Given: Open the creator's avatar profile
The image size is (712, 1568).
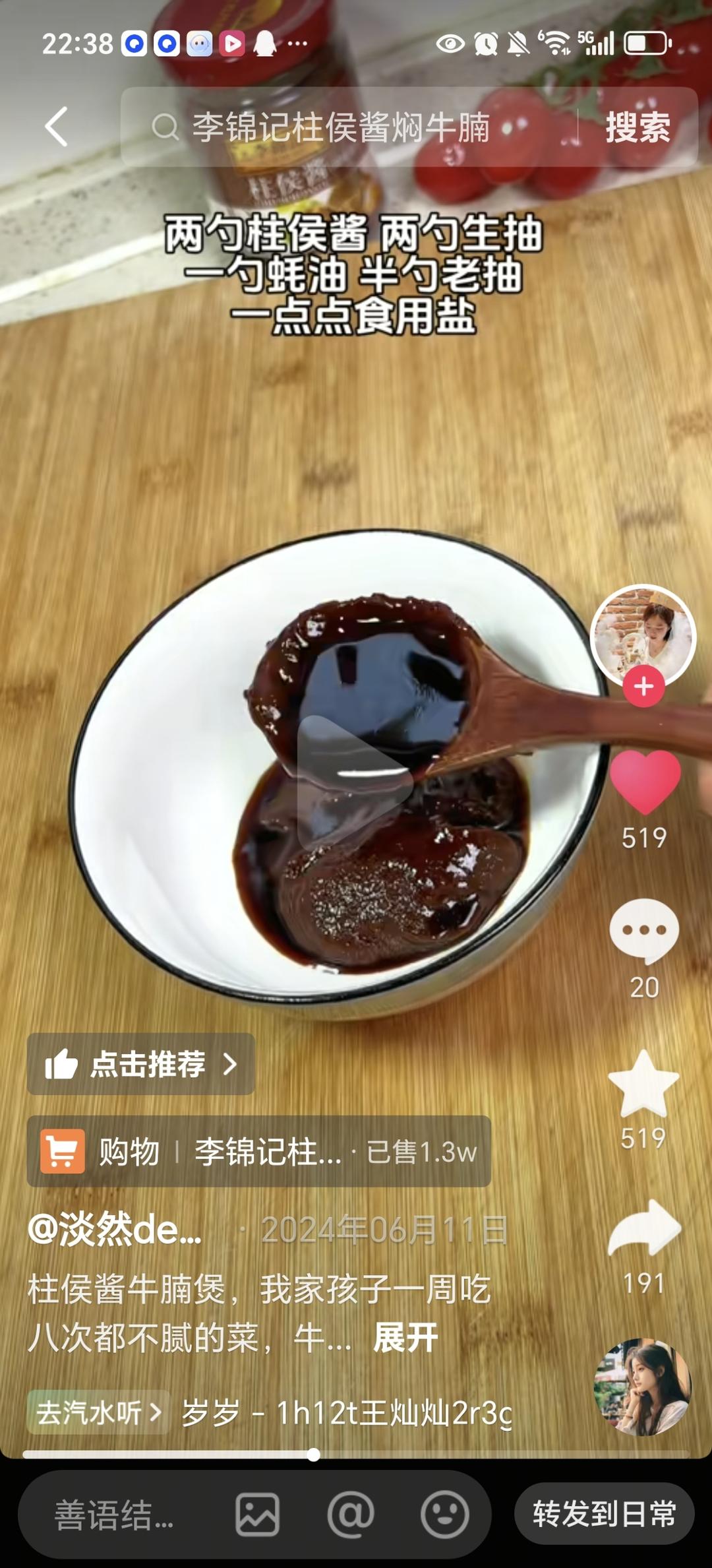Looking at the screenshot, I should pos(643,636).
